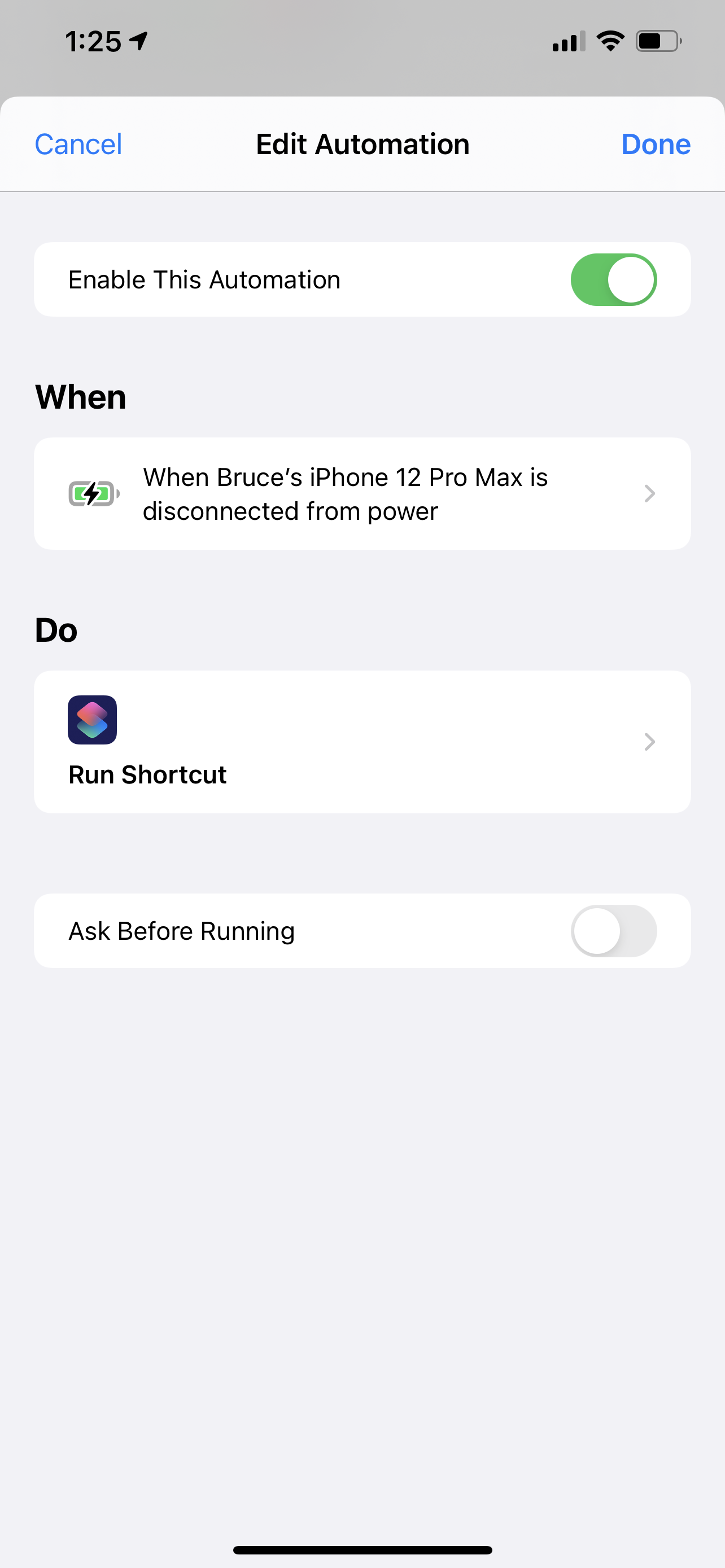725x1568 pixels.
Task: Tap Done to save the automation
Action: (x=656, y=144)
